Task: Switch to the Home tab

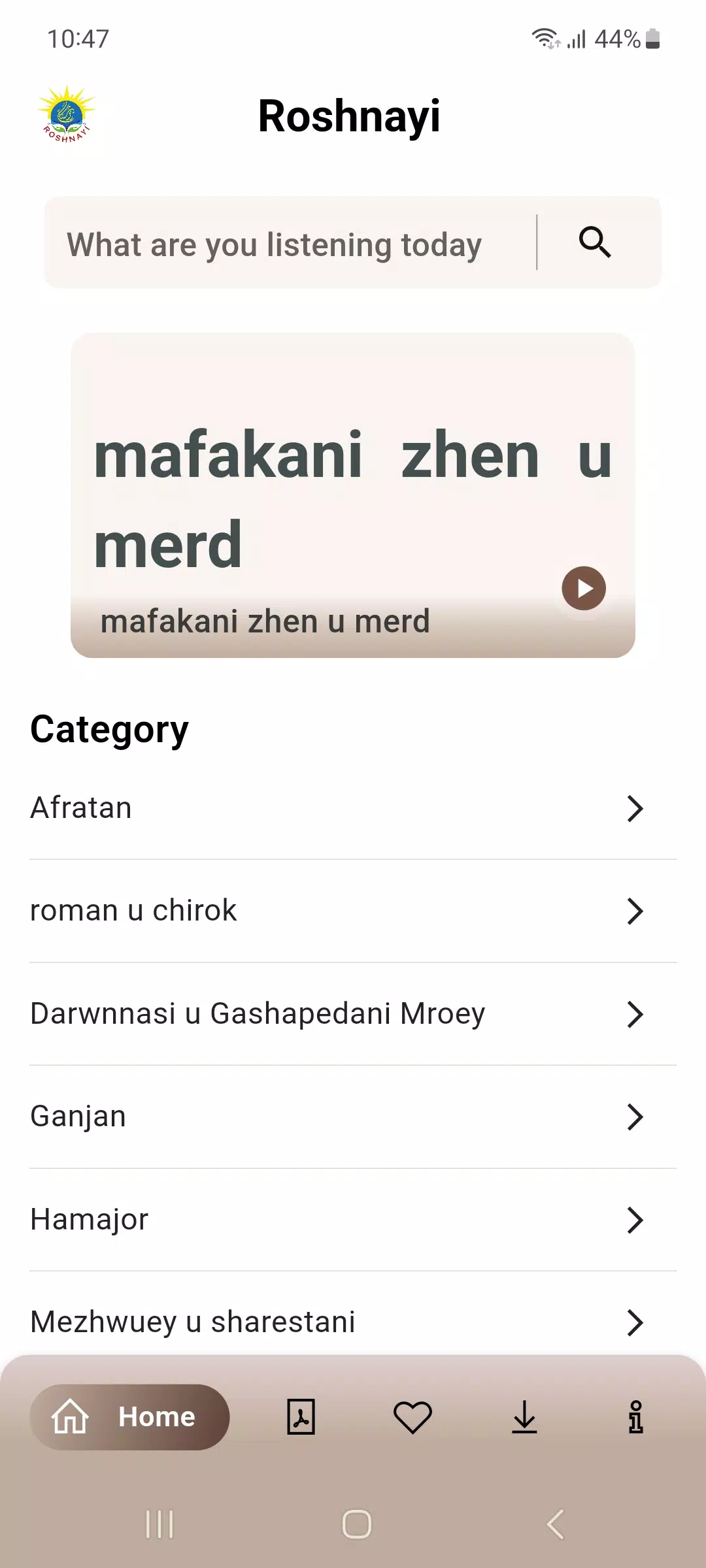Action: (x=129, y=1417)
